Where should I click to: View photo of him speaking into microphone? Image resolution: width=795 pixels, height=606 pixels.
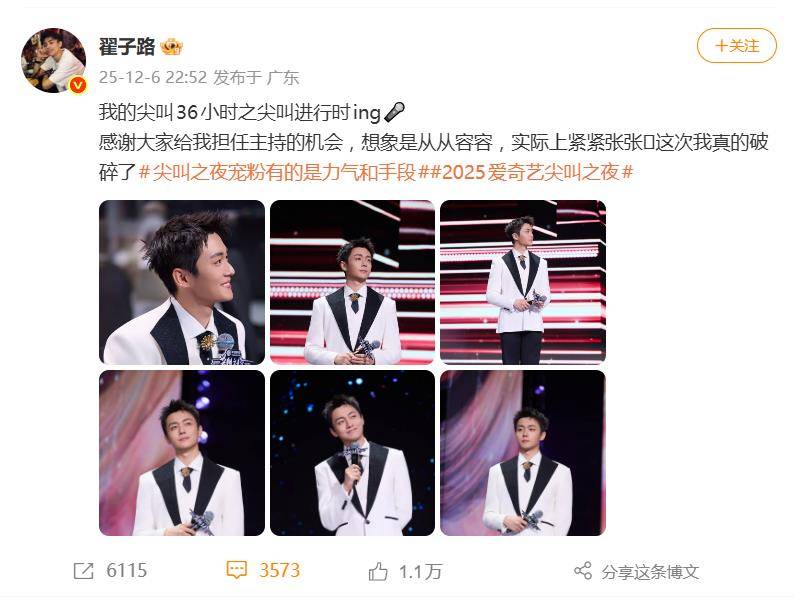click(352, 453)
